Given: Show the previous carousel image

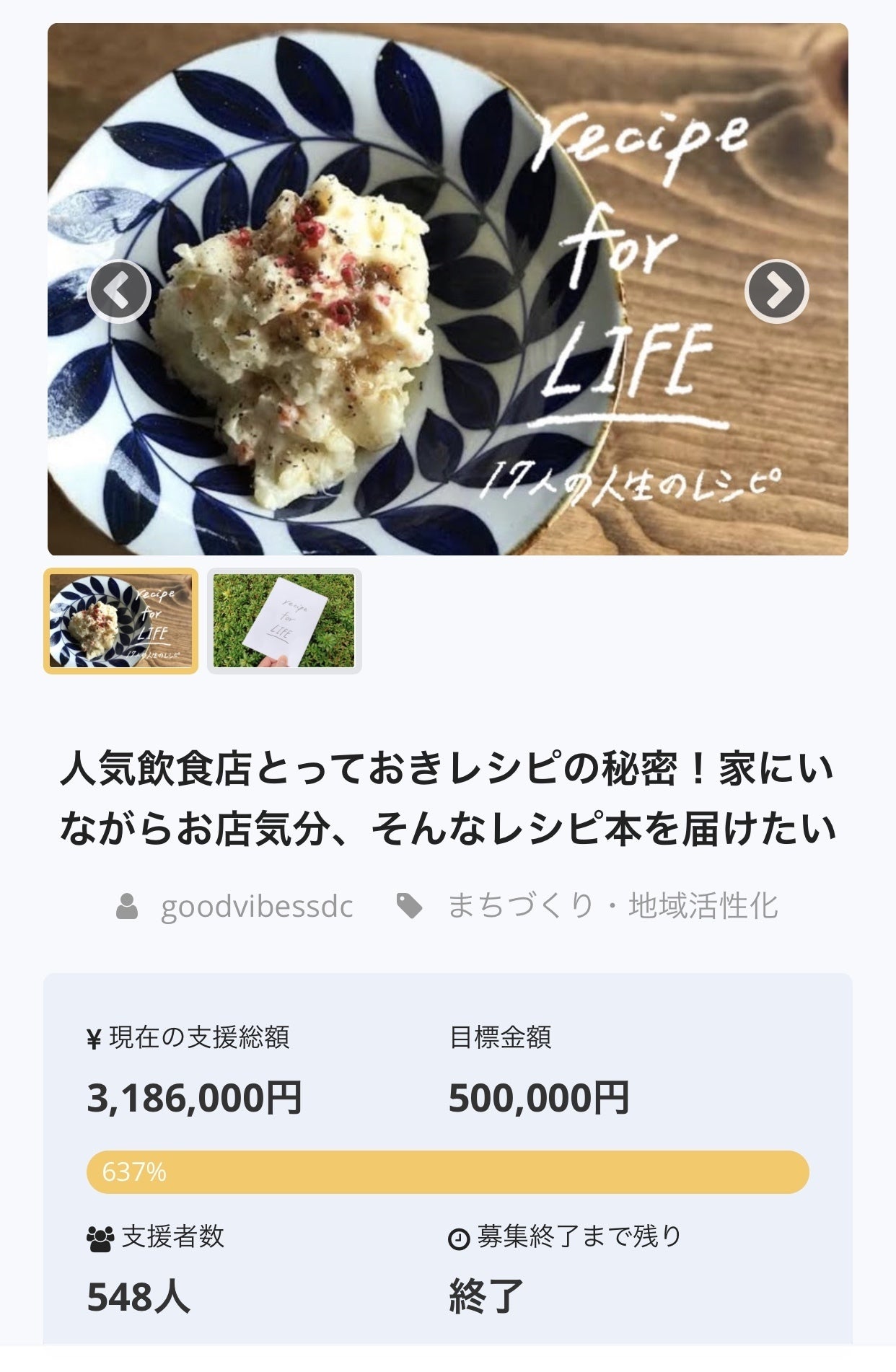Looking at the screenshot, I should (119, 291).
